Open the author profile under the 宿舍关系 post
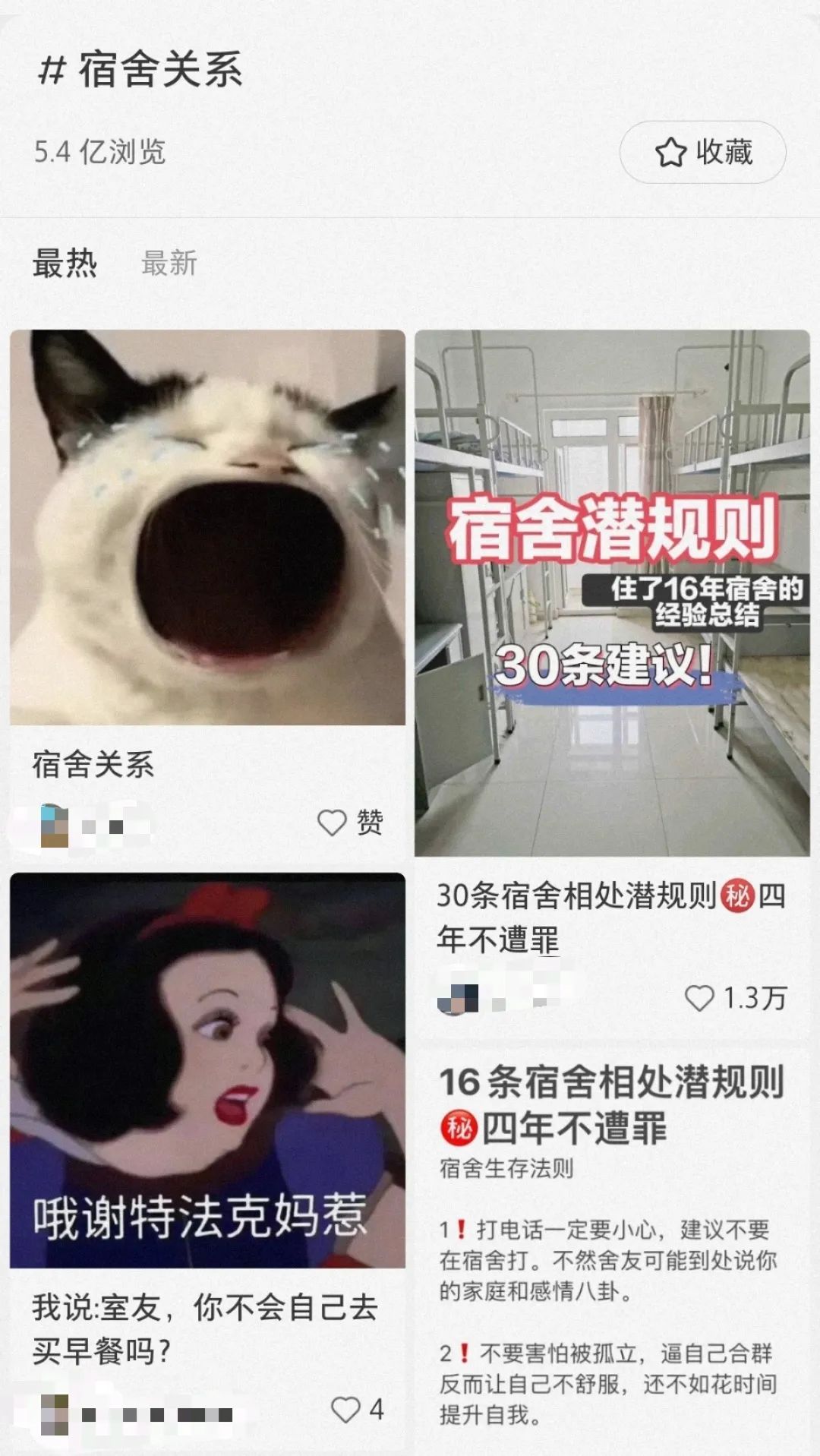820x1456 pixels. click(x=55, y=826)
